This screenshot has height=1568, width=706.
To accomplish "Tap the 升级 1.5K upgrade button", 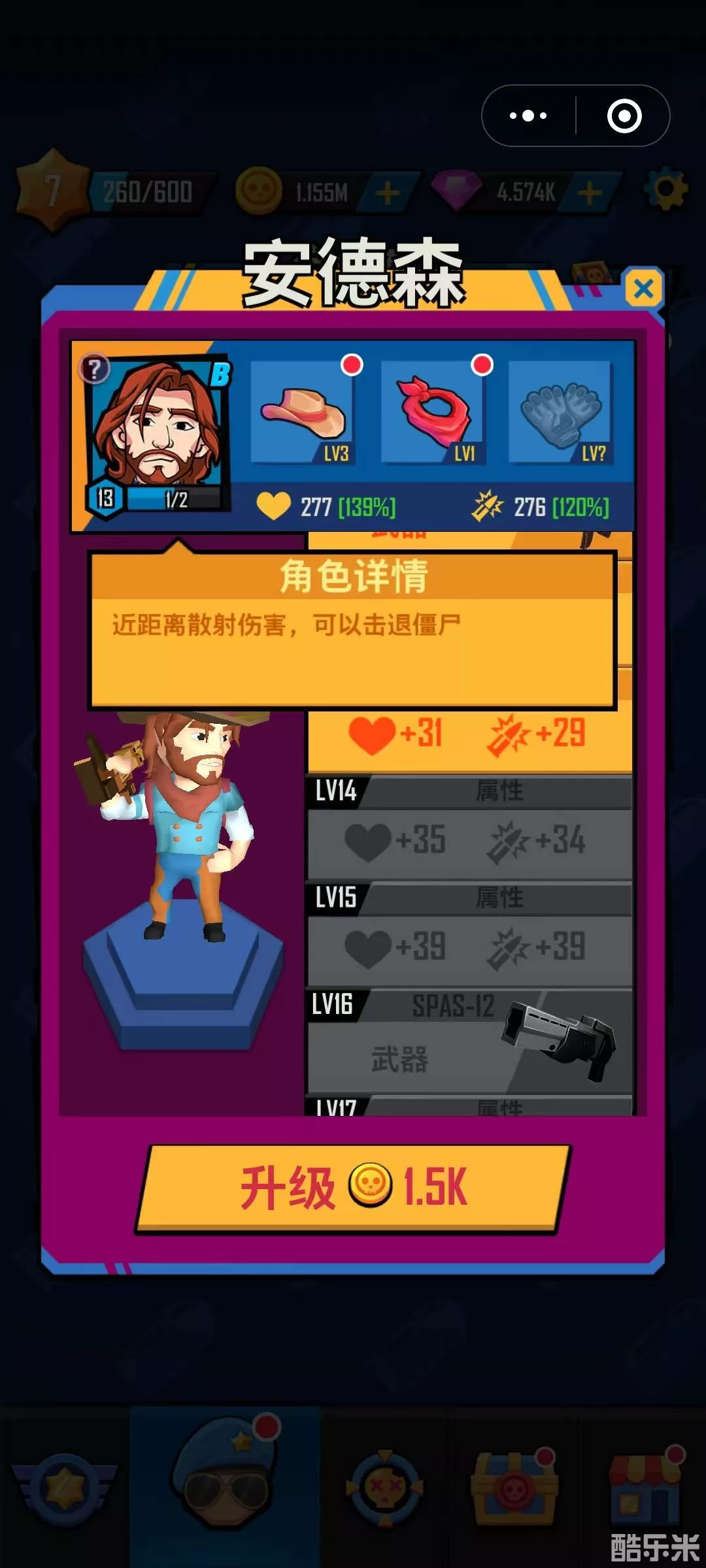I will coord(353,1187).
